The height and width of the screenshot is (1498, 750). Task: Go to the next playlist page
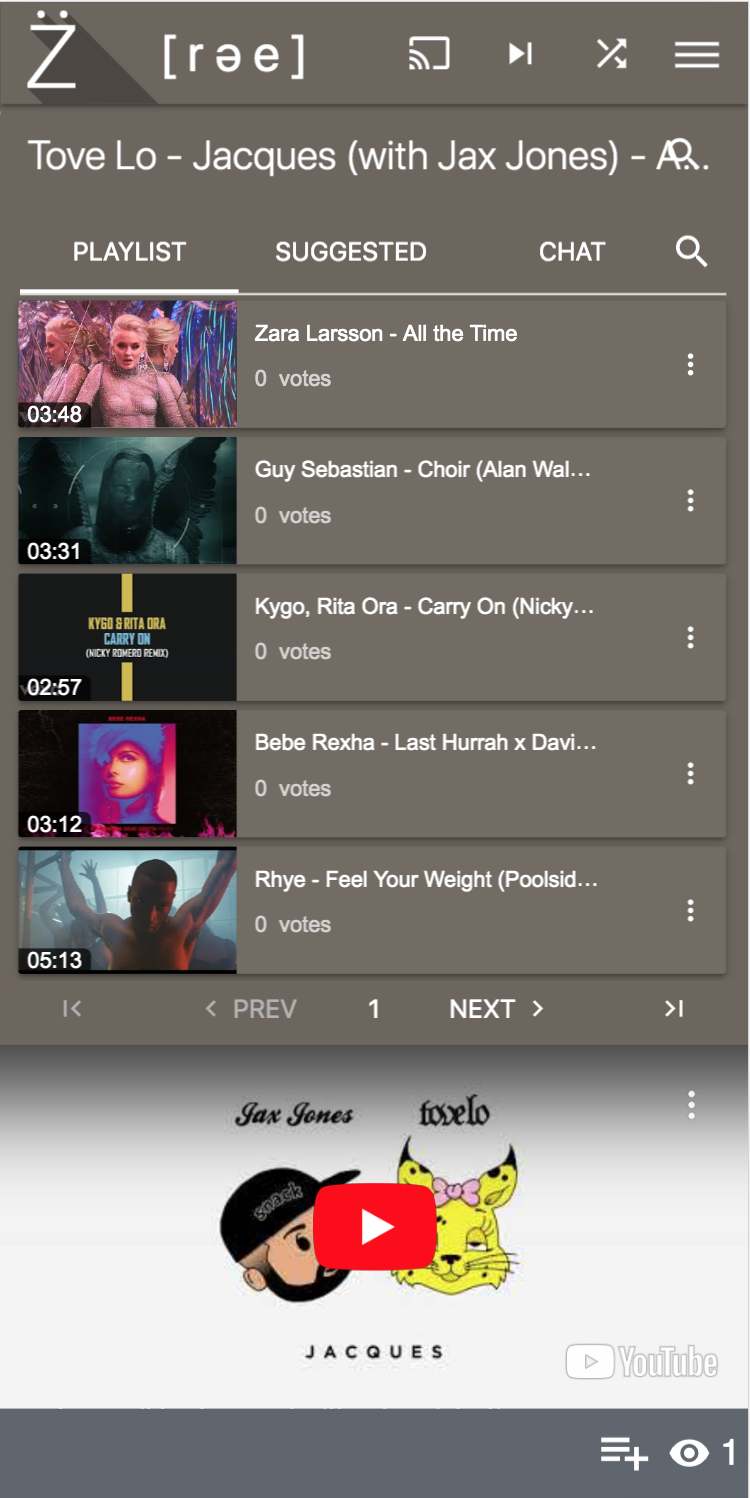pos(496,1009)
